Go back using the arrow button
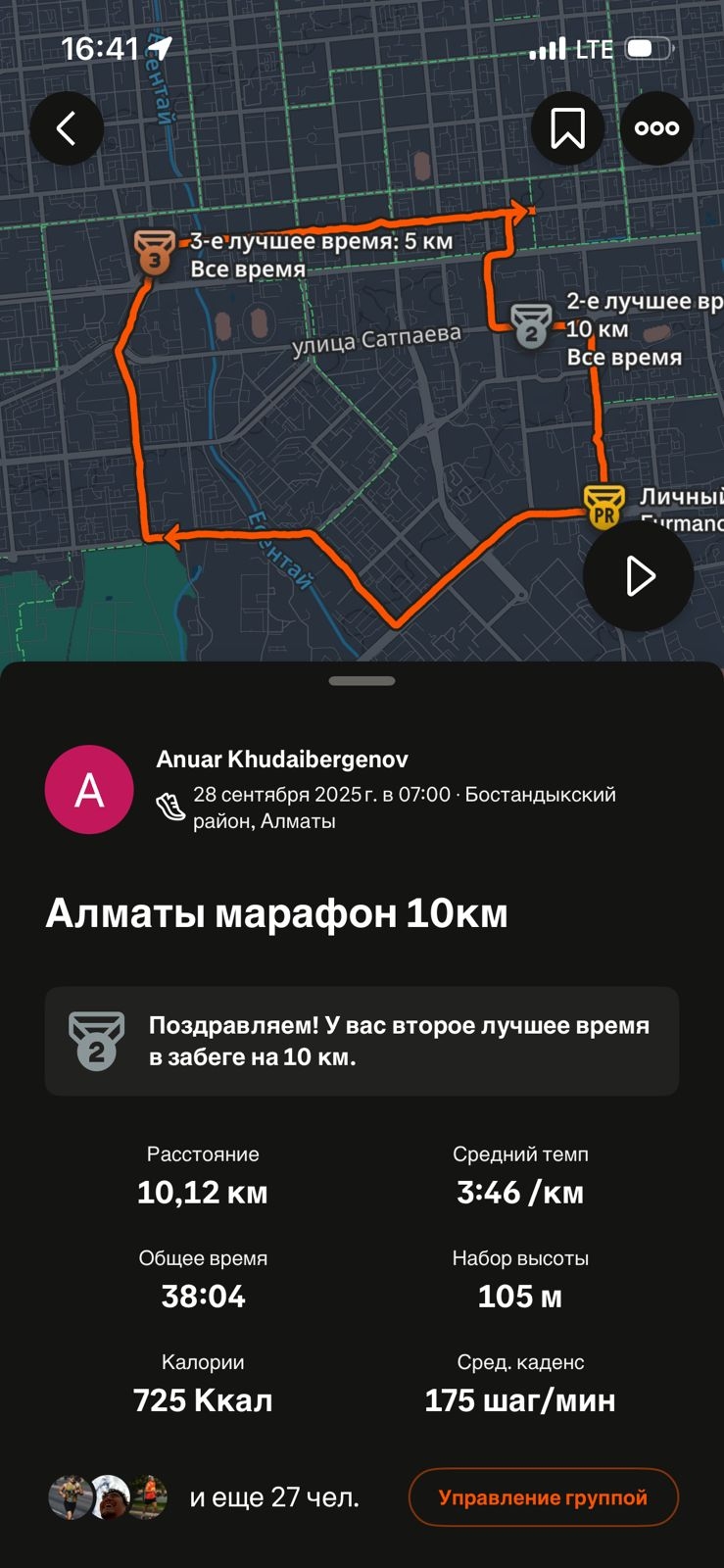 [x=67, y=128]
